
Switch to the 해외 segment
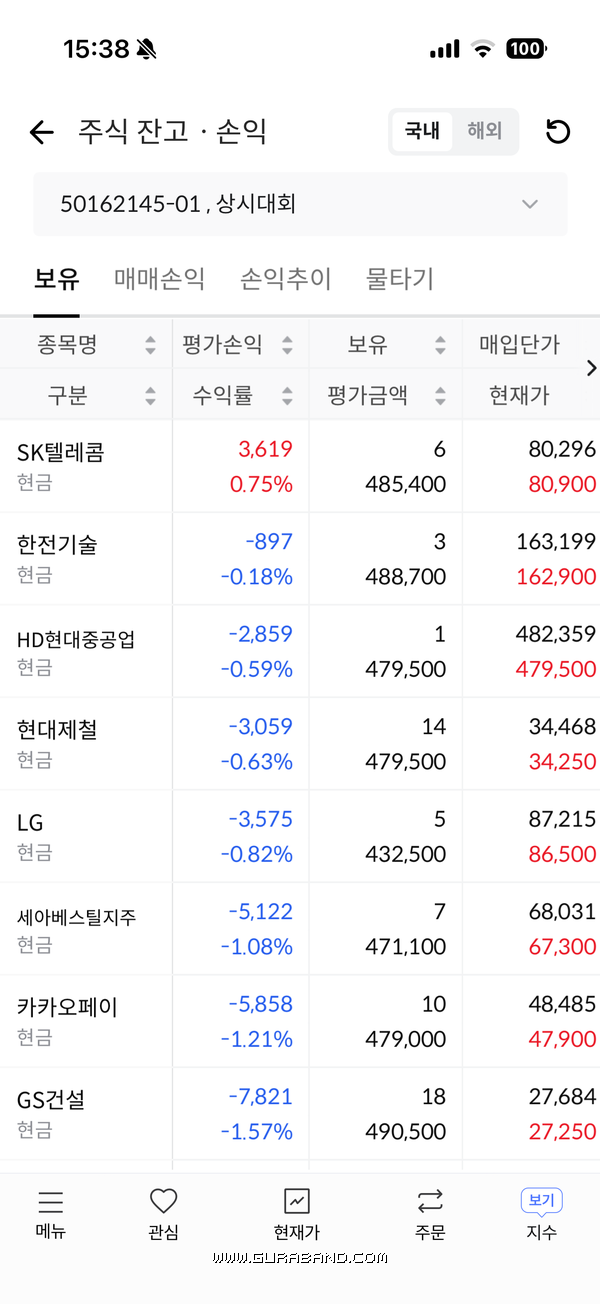pos(485,131)
